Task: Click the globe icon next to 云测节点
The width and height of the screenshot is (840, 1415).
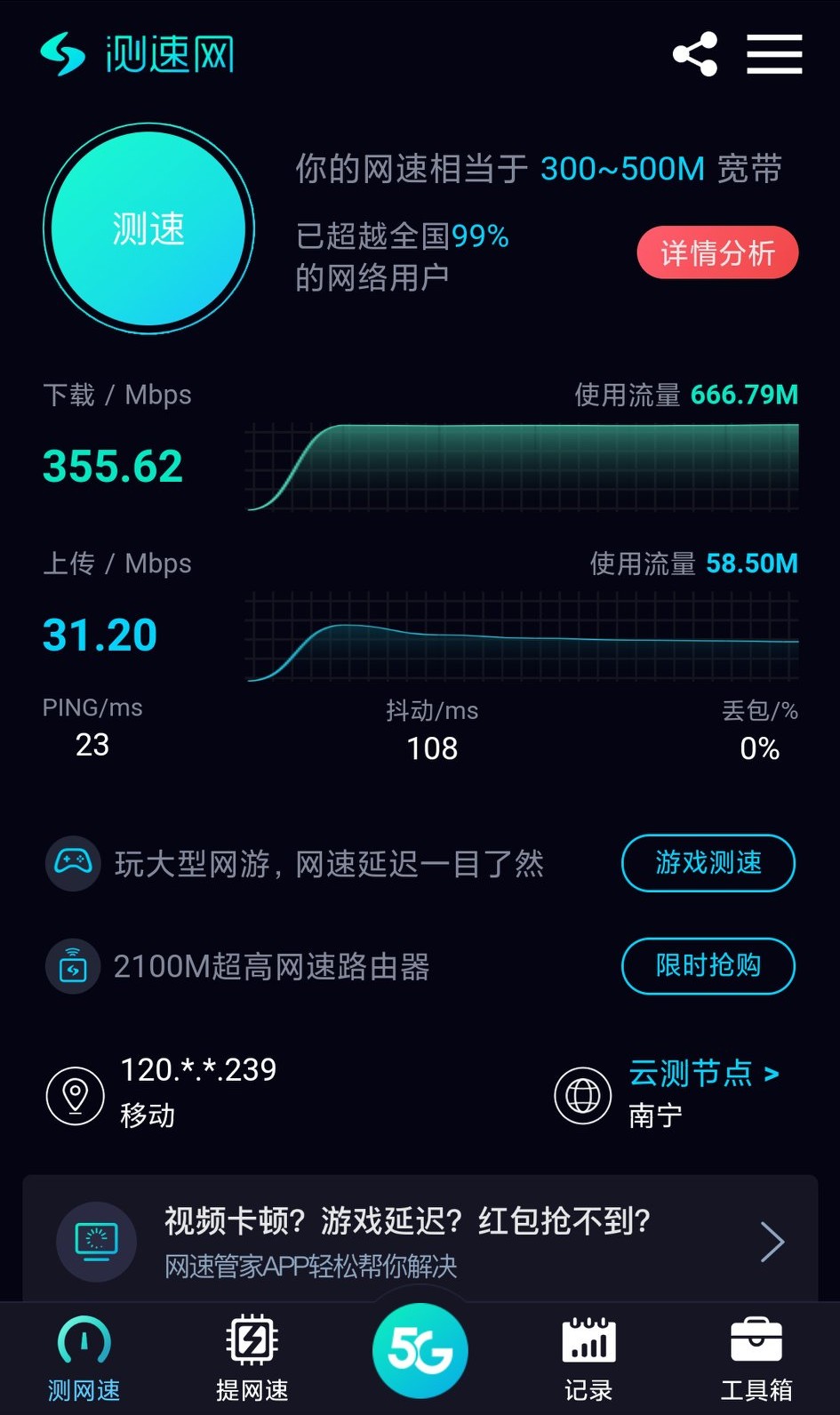Action: [x=582, y=1095]
